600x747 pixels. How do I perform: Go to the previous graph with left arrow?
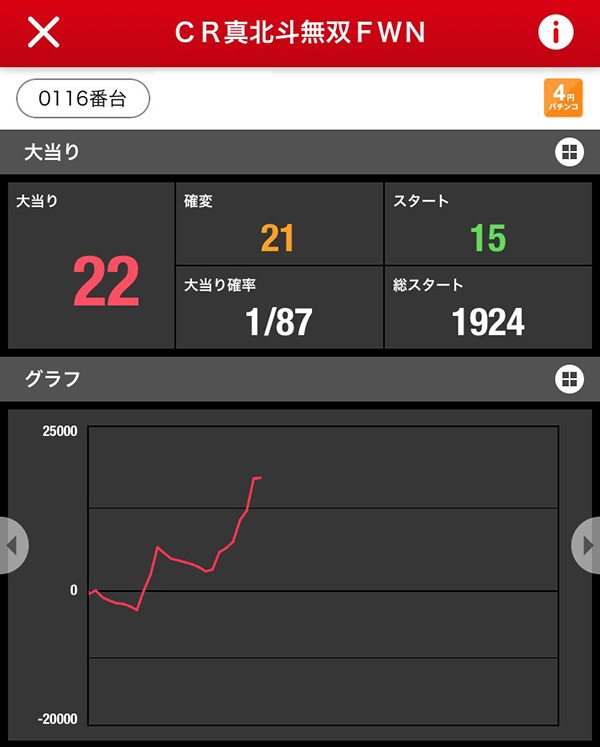pos(12,545)
